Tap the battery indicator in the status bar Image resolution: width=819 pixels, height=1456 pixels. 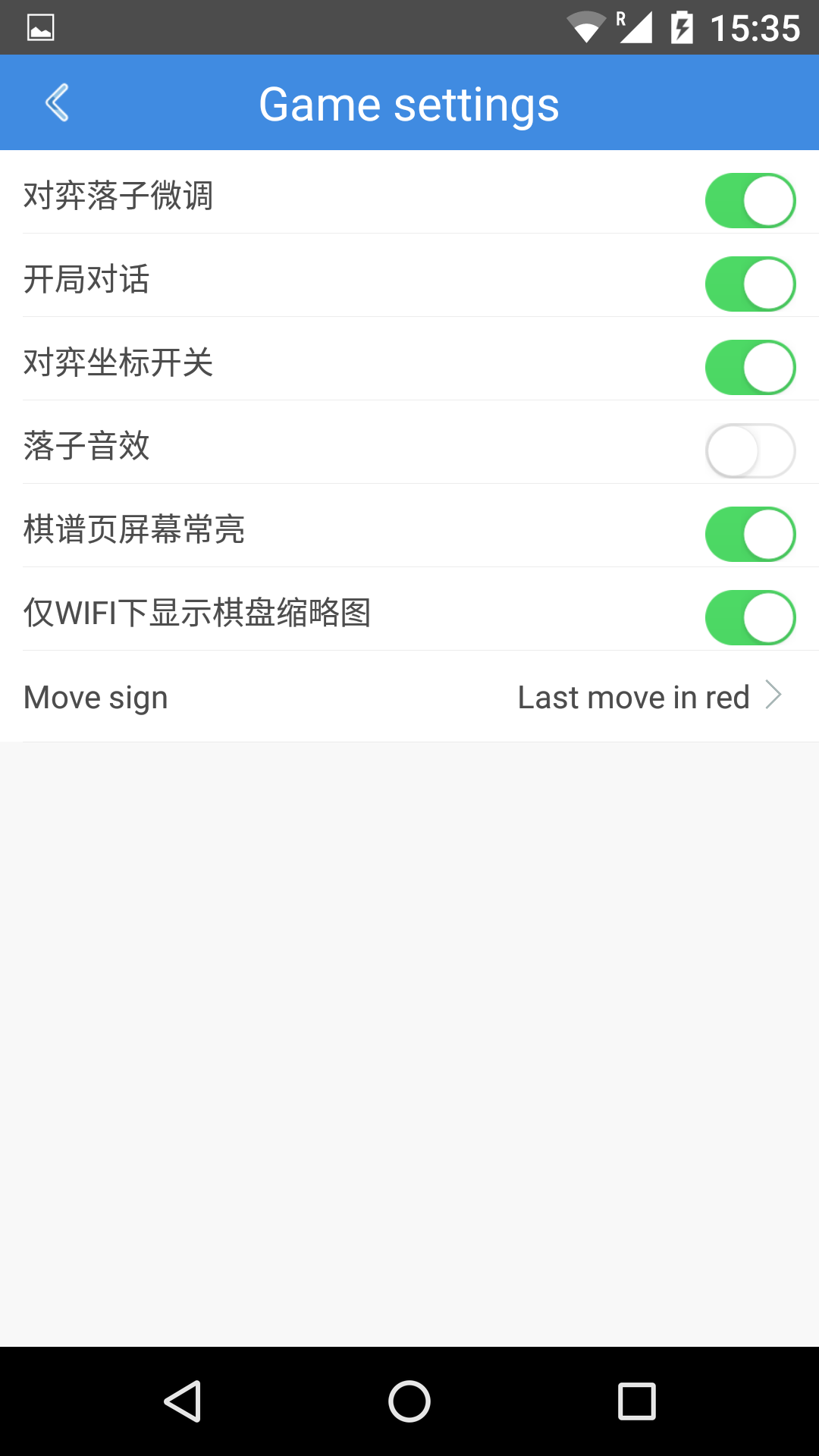click(x=681, y=27)
